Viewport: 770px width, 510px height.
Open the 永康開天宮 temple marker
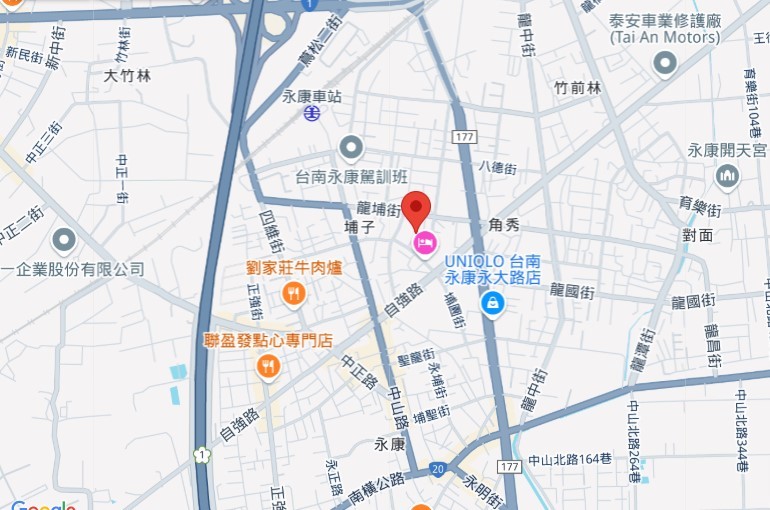pyautogui.click(x=727, y=177)
